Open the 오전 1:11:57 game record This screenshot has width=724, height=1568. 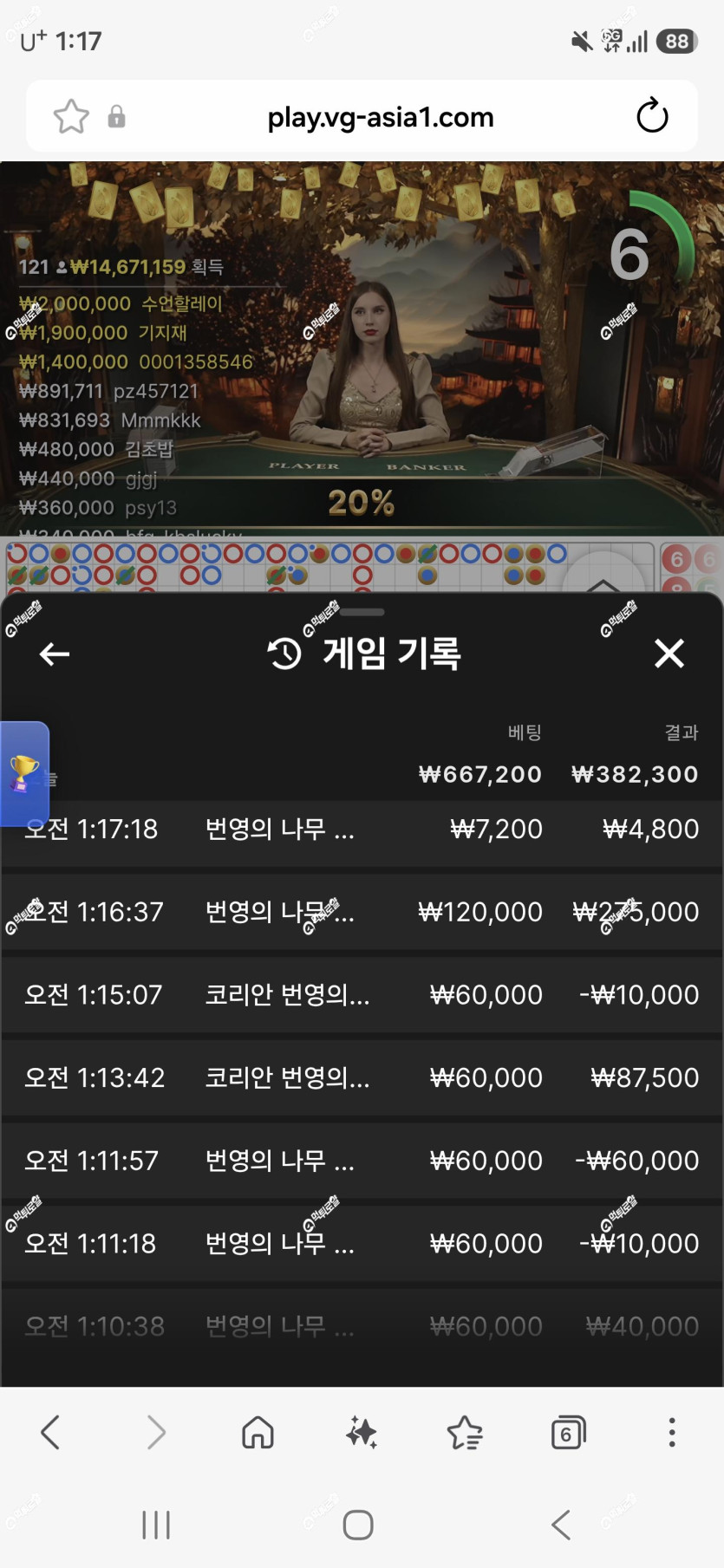[x=362, y=1161]
